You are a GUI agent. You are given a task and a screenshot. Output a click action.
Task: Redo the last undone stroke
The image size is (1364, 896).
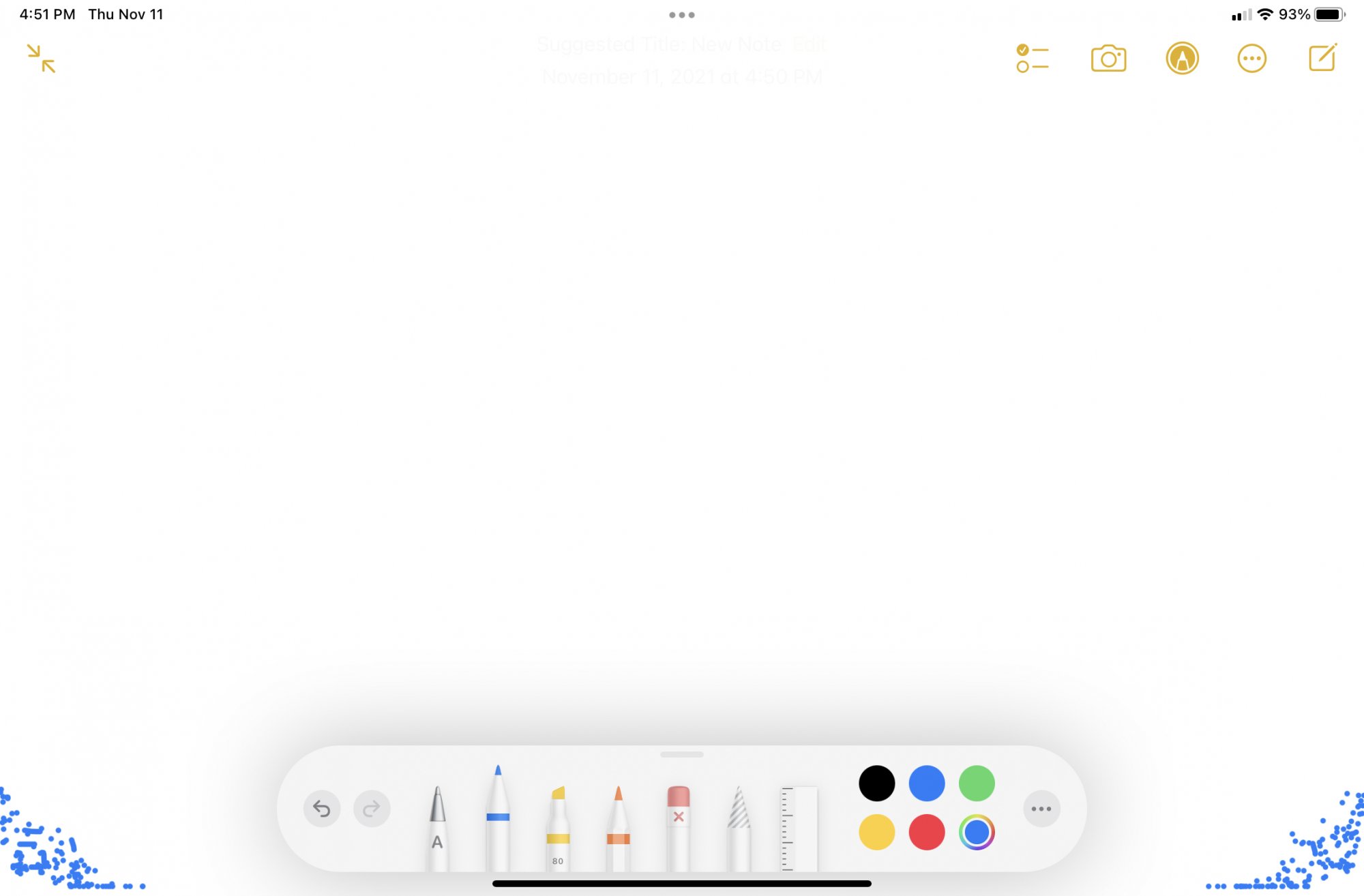coord(372,809)
